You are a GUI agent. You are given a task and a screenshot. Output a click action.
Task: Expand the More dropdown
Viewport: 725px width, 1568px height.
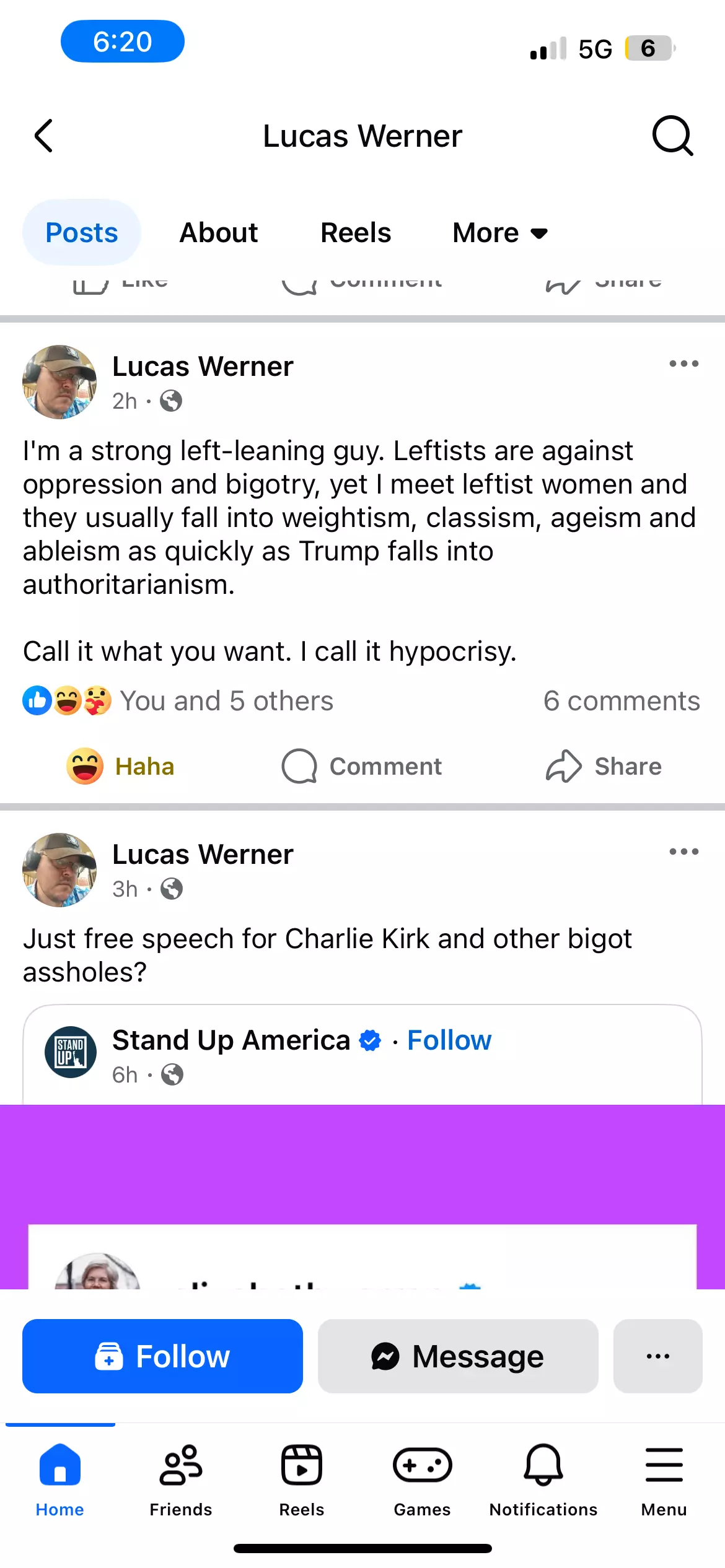(x=499, y=233)
